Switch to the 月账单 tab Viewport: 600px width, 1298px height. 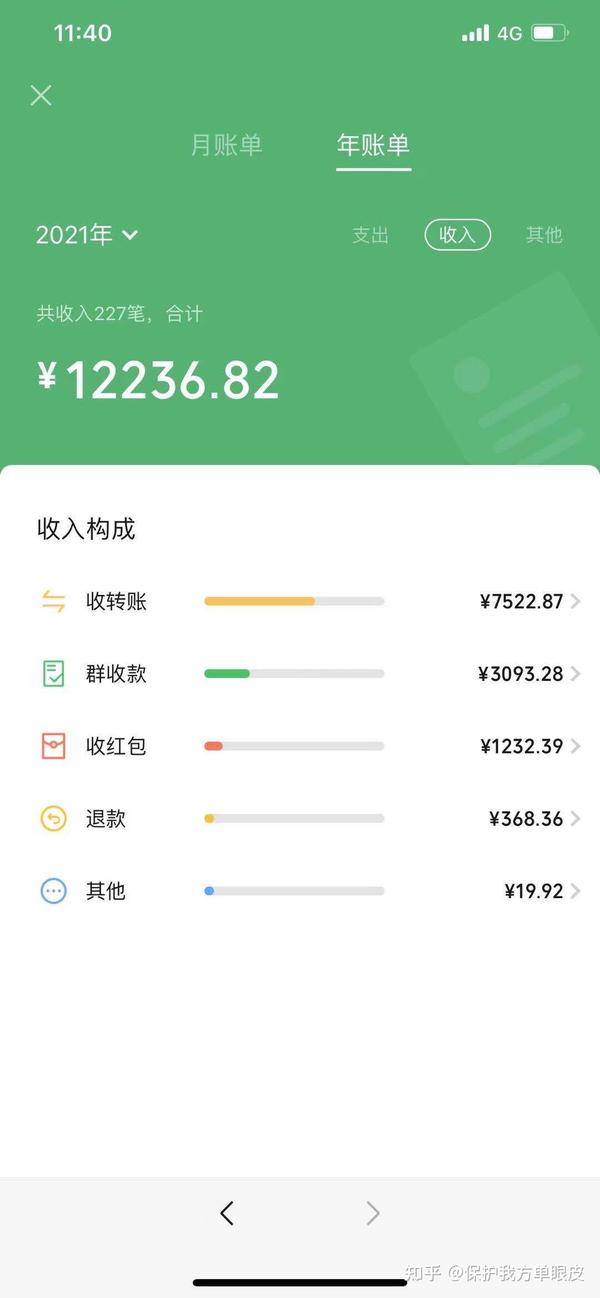[x=226, y=145]
